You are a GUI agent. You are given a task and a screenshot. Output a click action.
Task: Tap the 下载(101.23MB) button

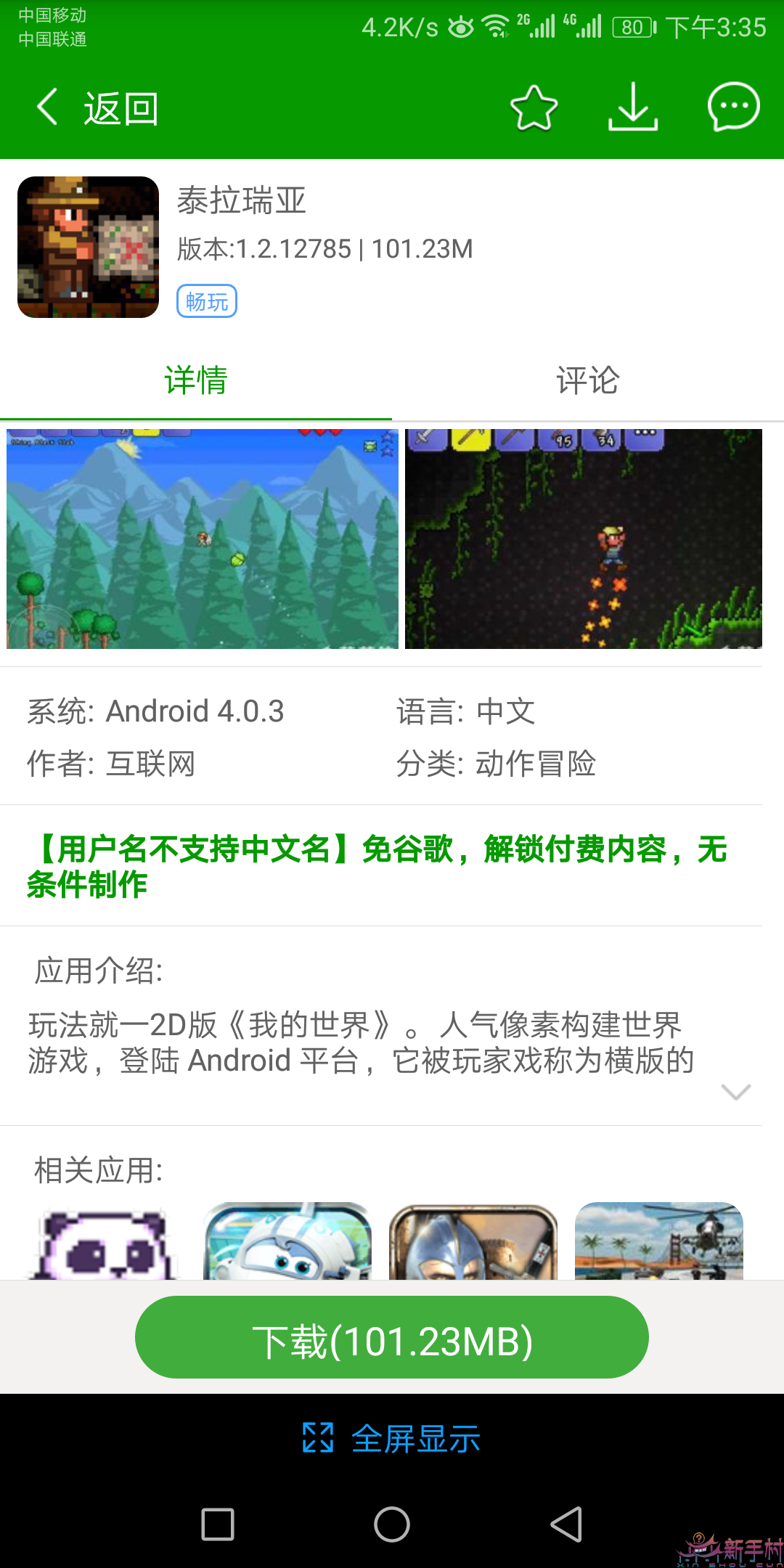392,1337
